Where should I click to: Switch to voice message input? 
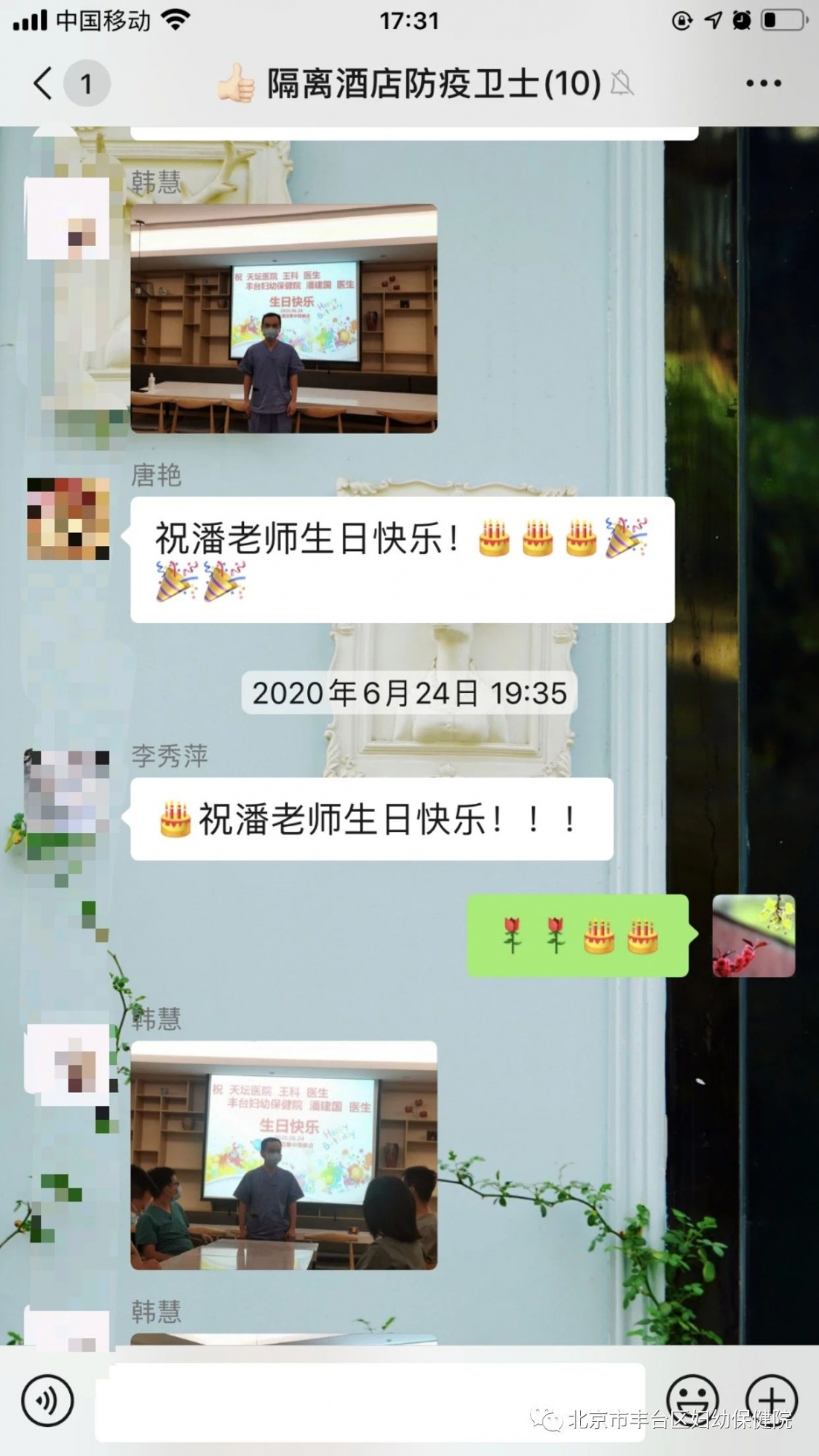tap(48, 1400)
